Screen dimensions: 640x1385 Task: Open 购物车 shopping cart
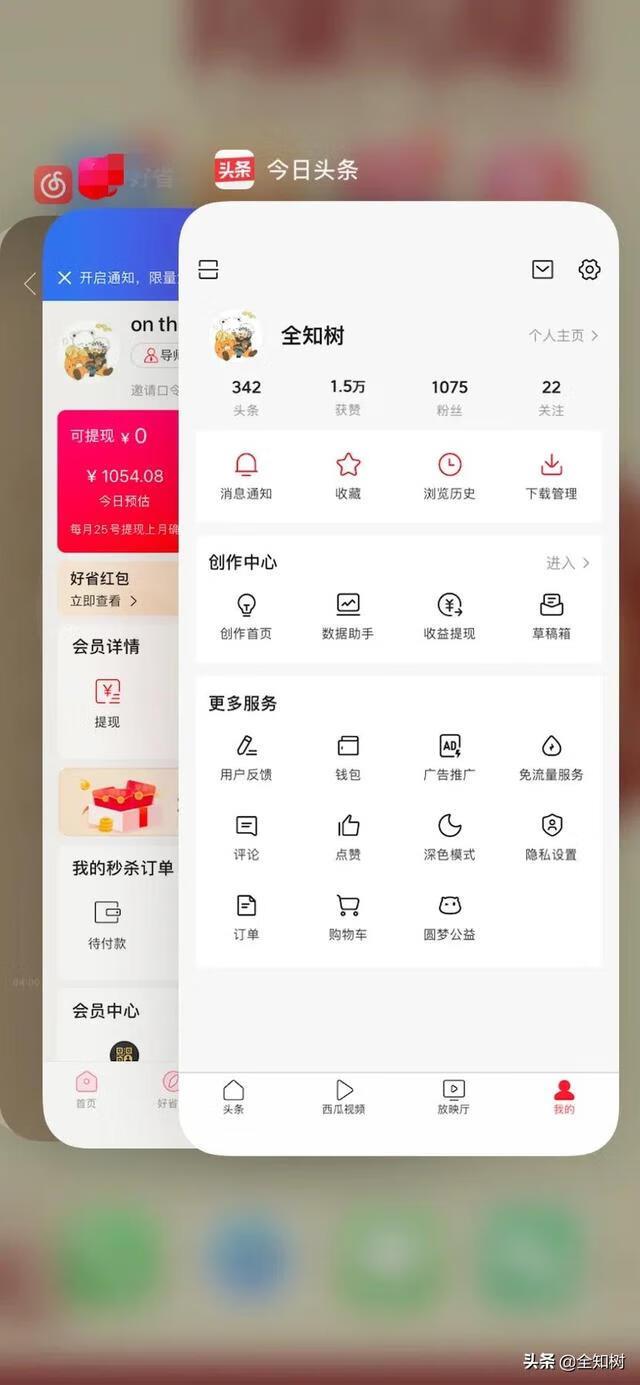coord(347,916)
